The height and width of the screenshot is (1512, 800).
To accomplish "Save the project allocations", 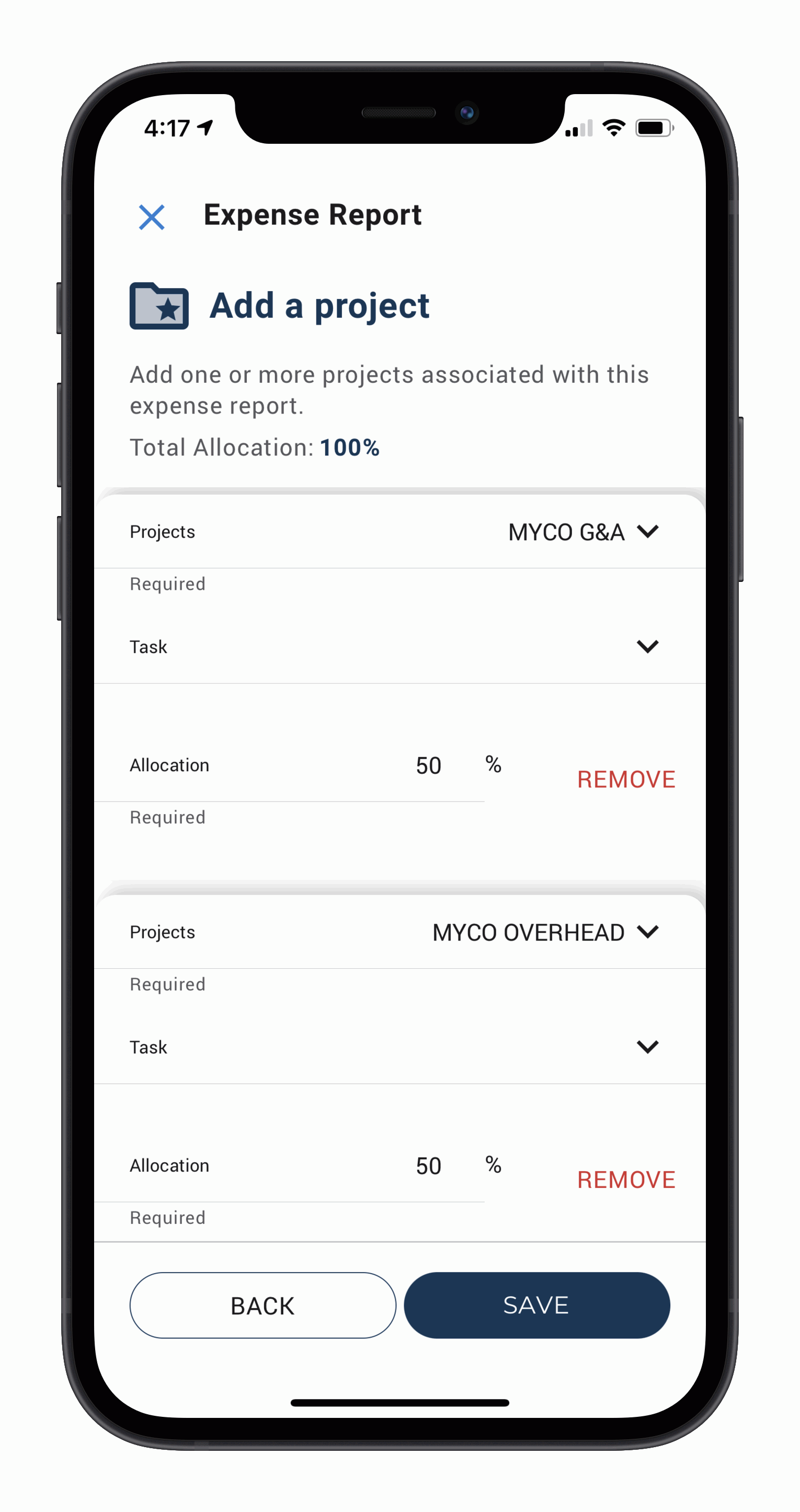I will [x=536, y=1305].
